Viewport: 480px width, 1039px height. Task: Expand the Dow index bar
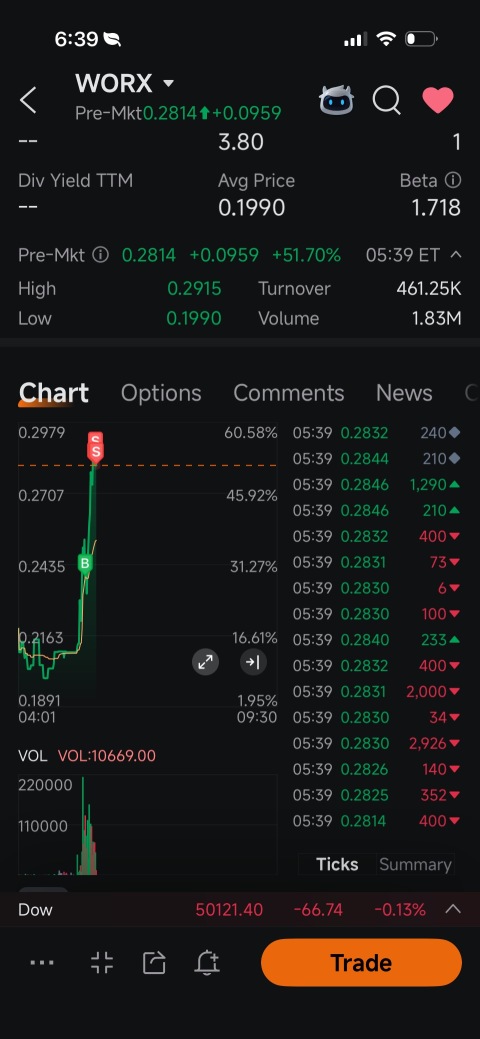[453, 909]
